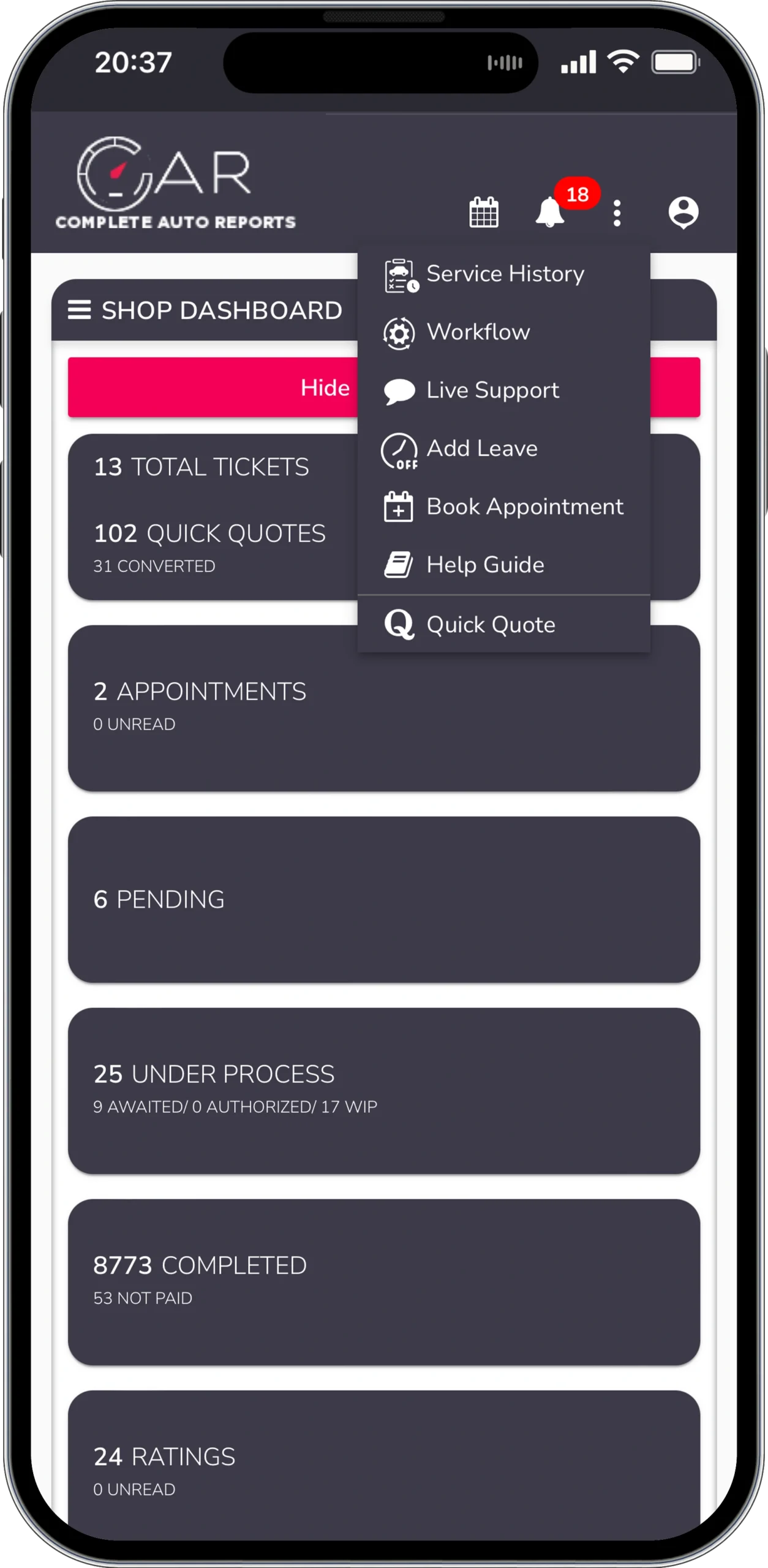This screenshot has width=768, height=1568.
Task: View the 24 Ratings card
Action: click(383, 1465)
